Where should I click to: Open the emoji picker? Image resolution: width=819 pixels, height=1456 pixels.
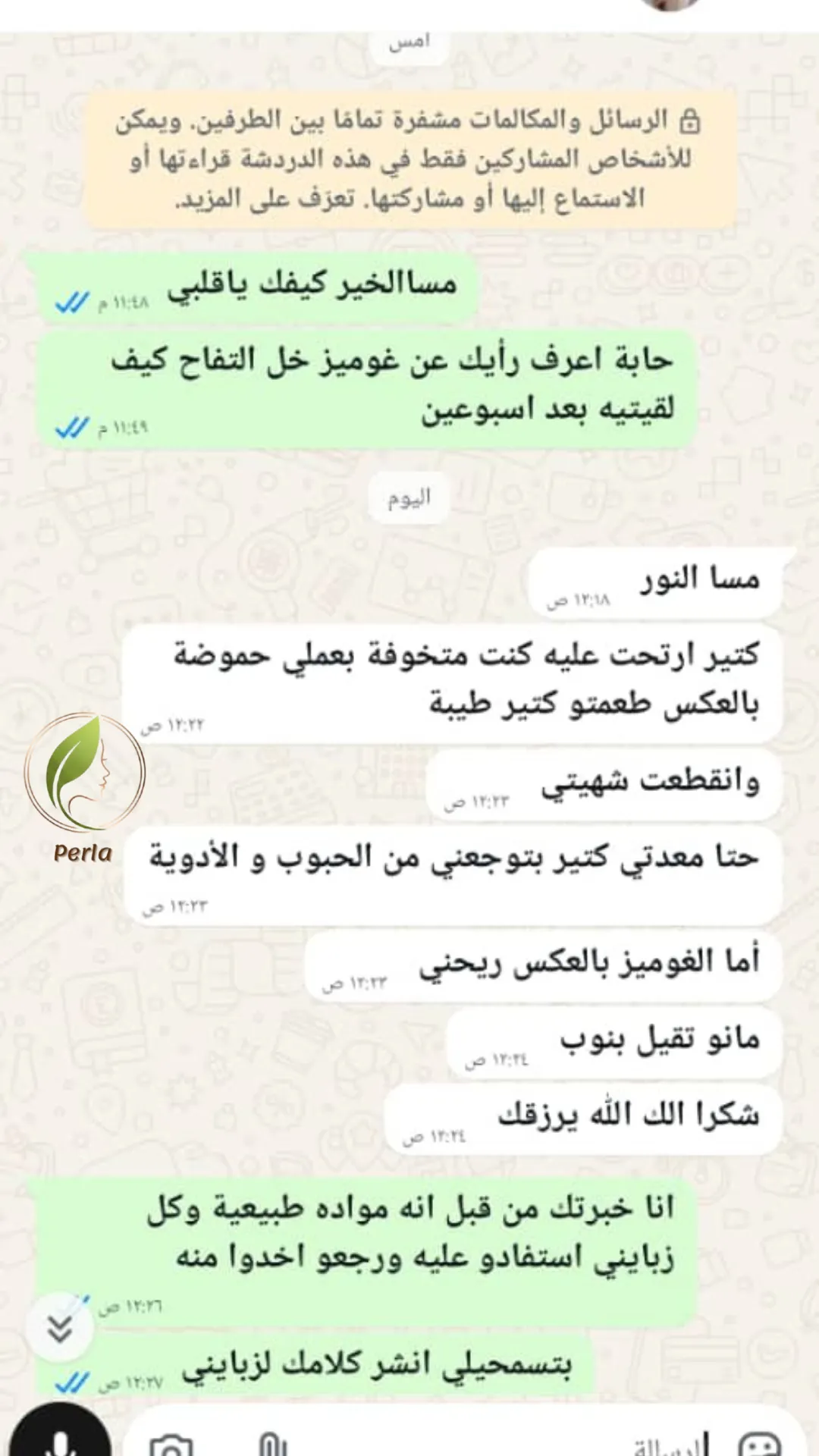759,1445
